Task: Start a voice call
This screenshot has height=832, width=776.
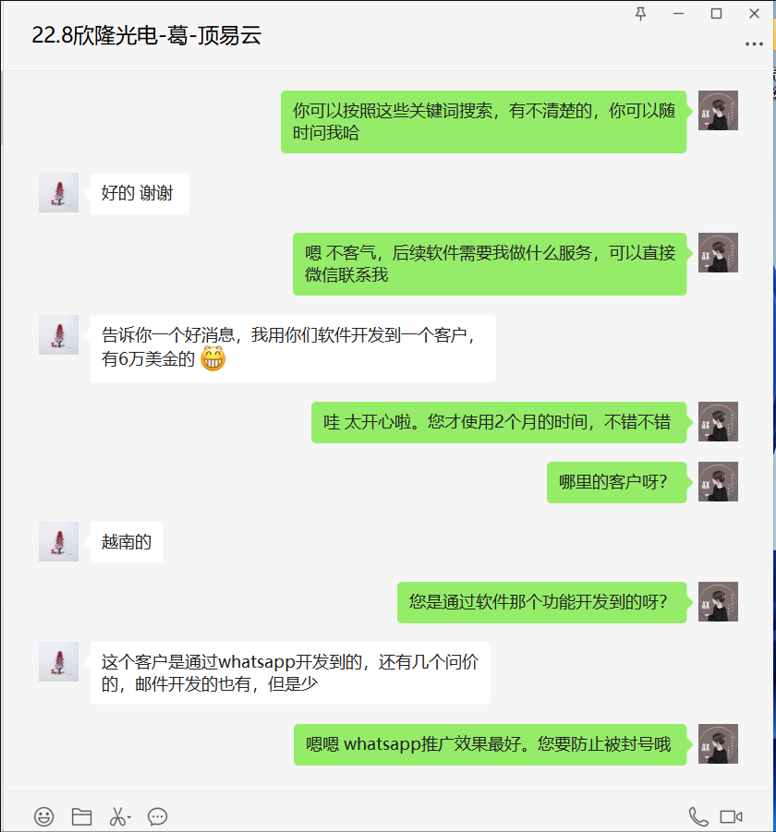Action: click(698, 816)
